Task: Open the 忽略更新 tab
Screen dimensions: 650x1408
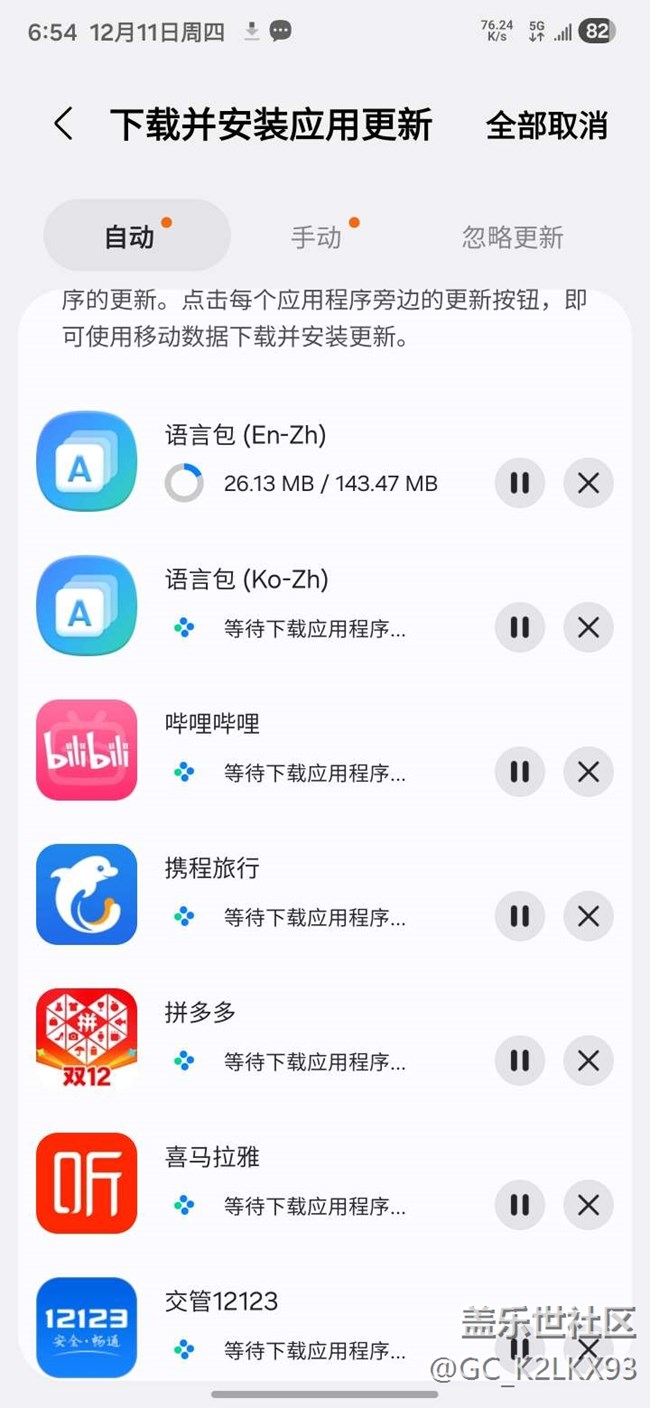Action: point(512,237)
